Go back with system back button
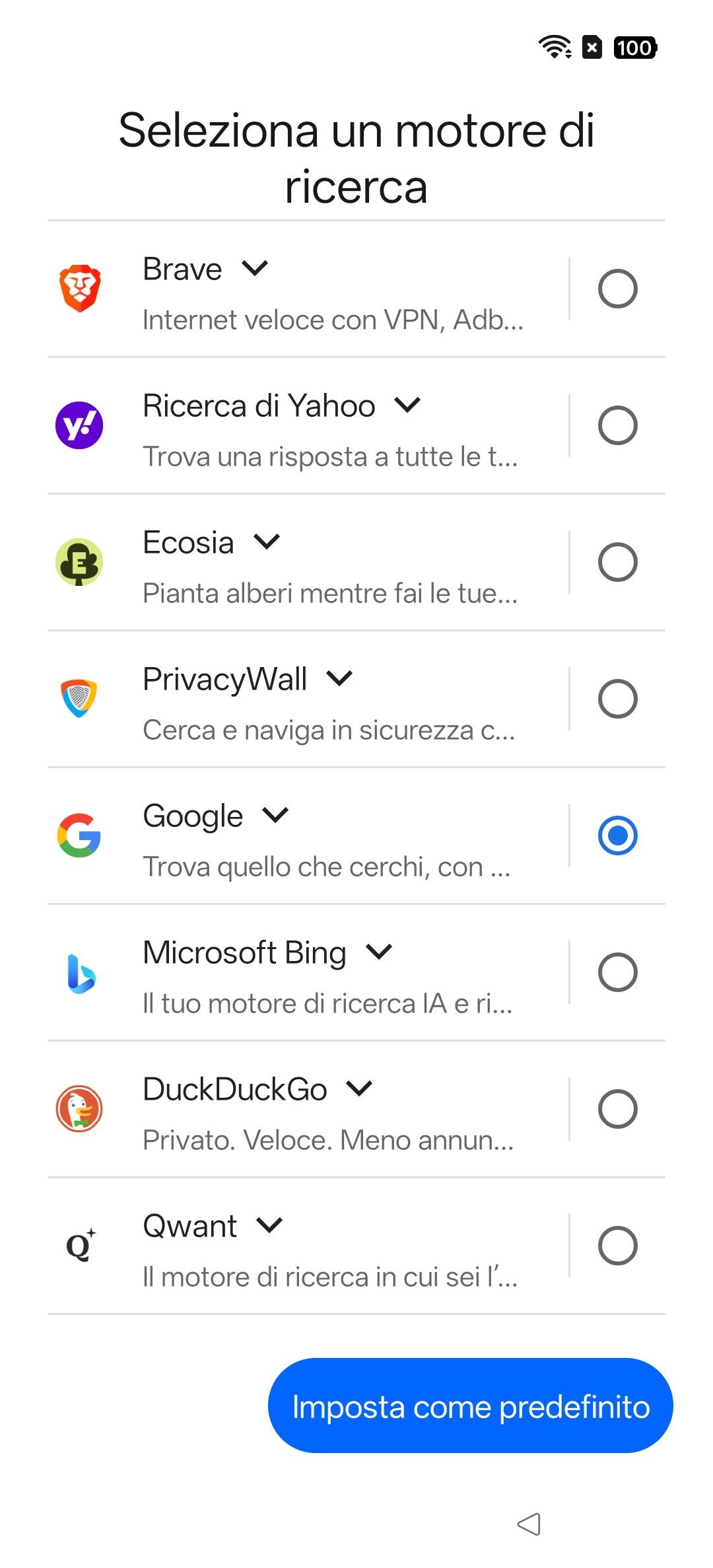 coord(529,1524)
